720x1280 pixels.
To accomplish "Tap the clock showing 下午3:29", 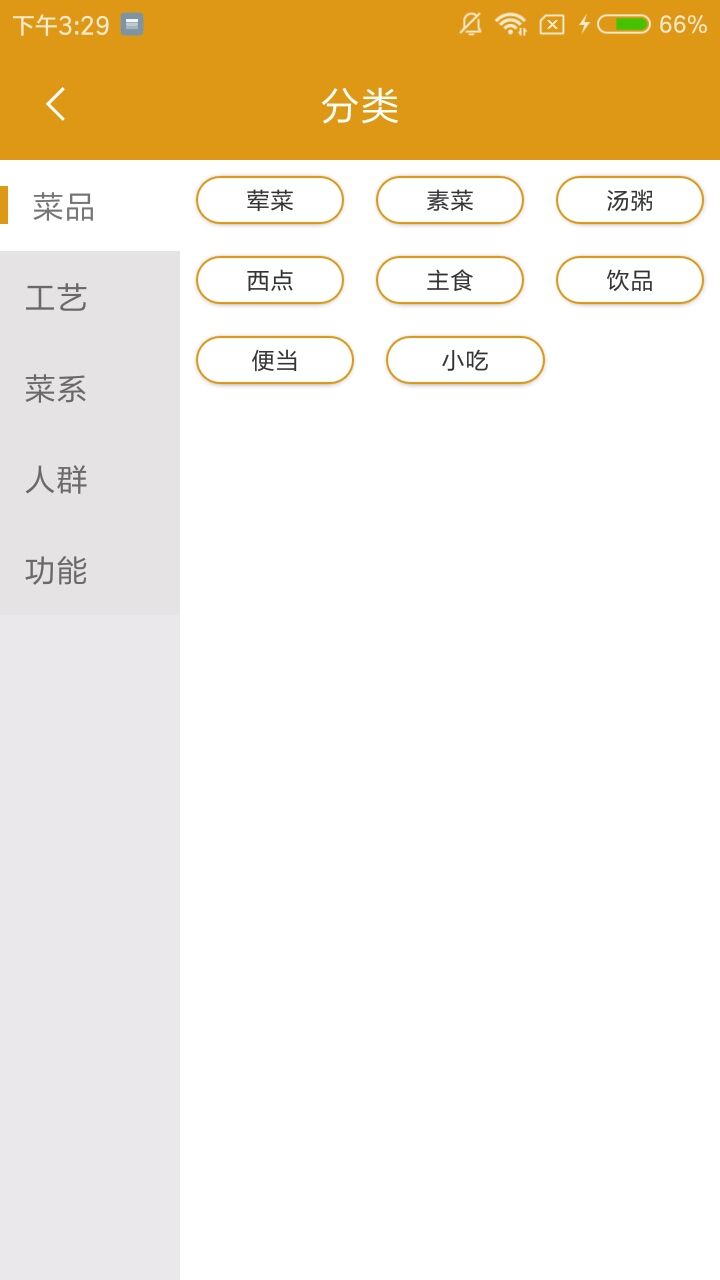I will 60,24.
